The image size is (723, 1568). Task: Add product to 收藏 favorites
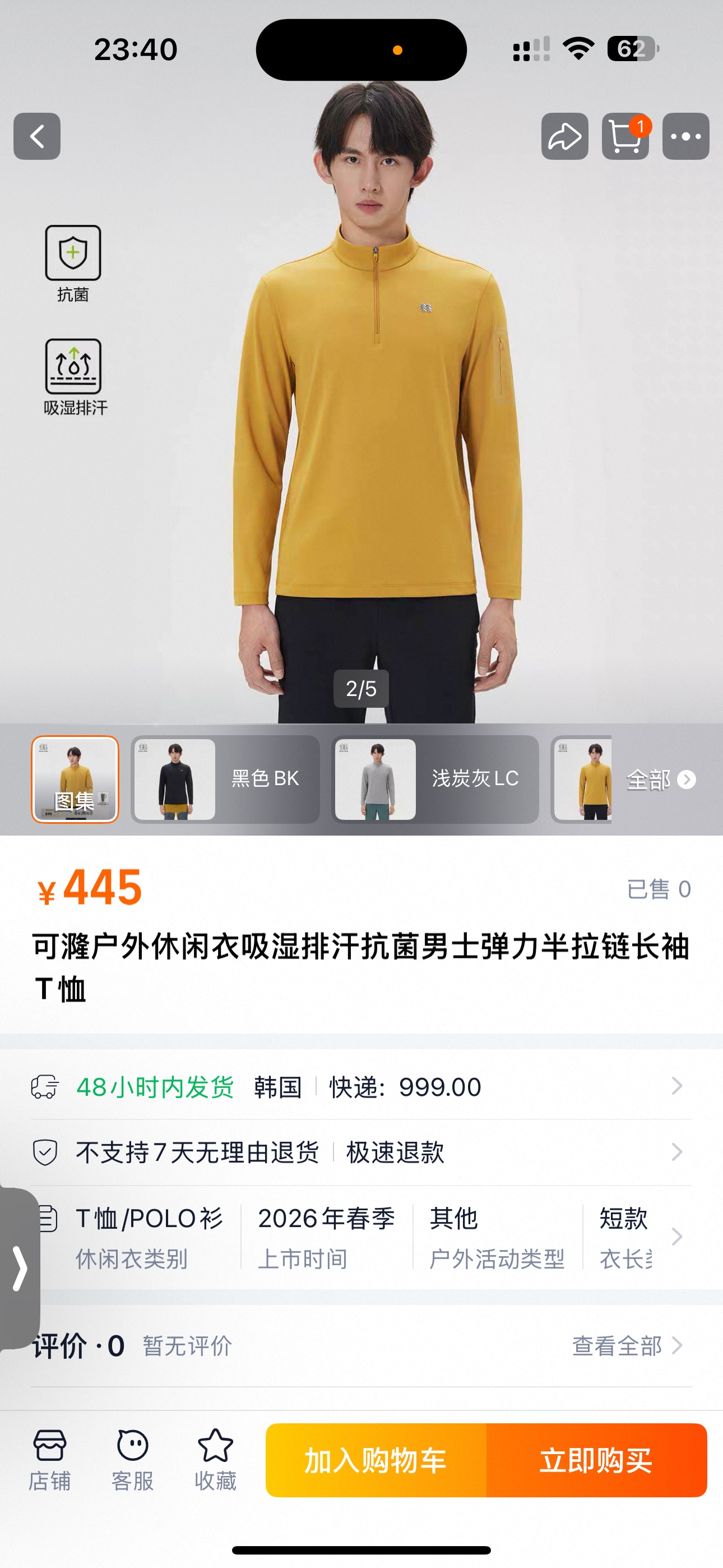pos(215,1460)
